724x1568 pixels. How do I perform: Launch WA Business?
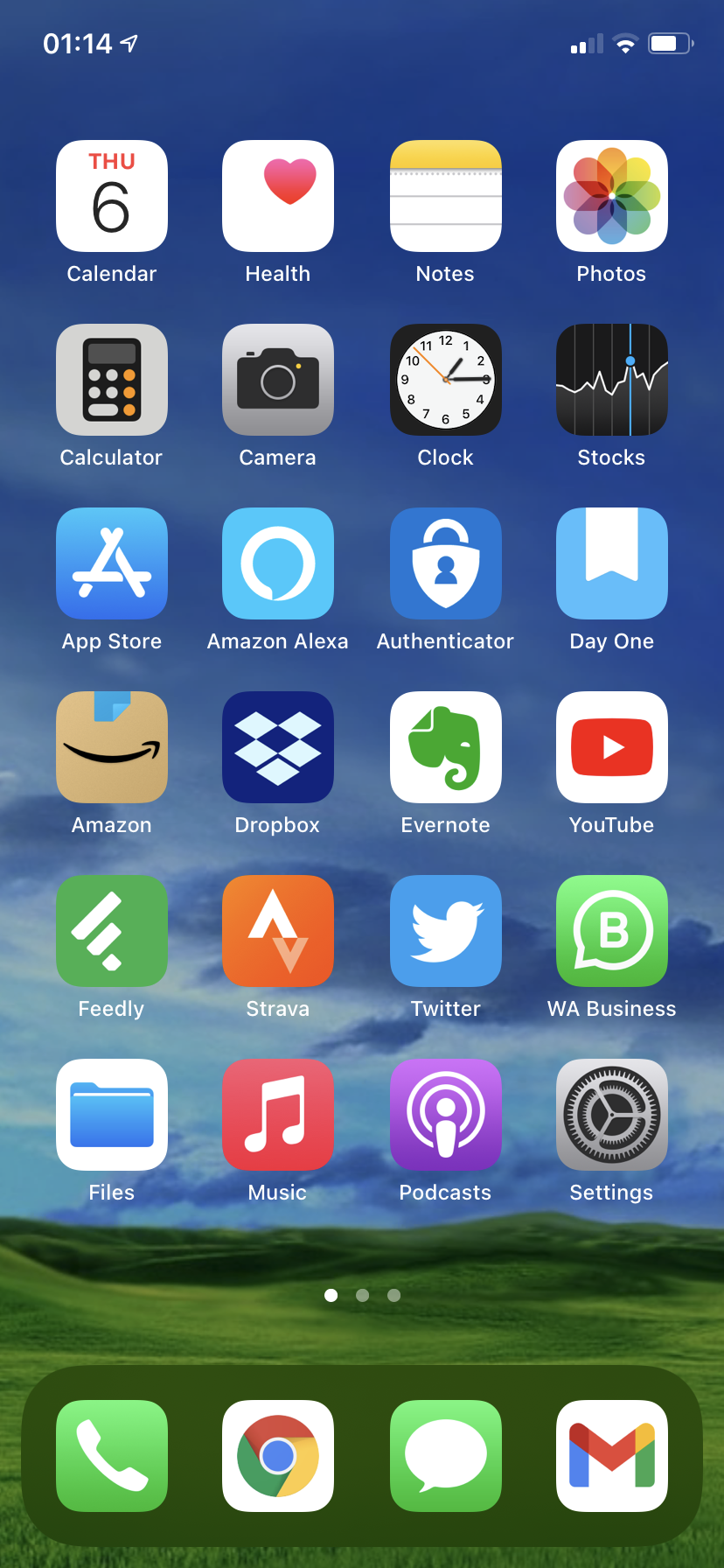pos(612,931)
